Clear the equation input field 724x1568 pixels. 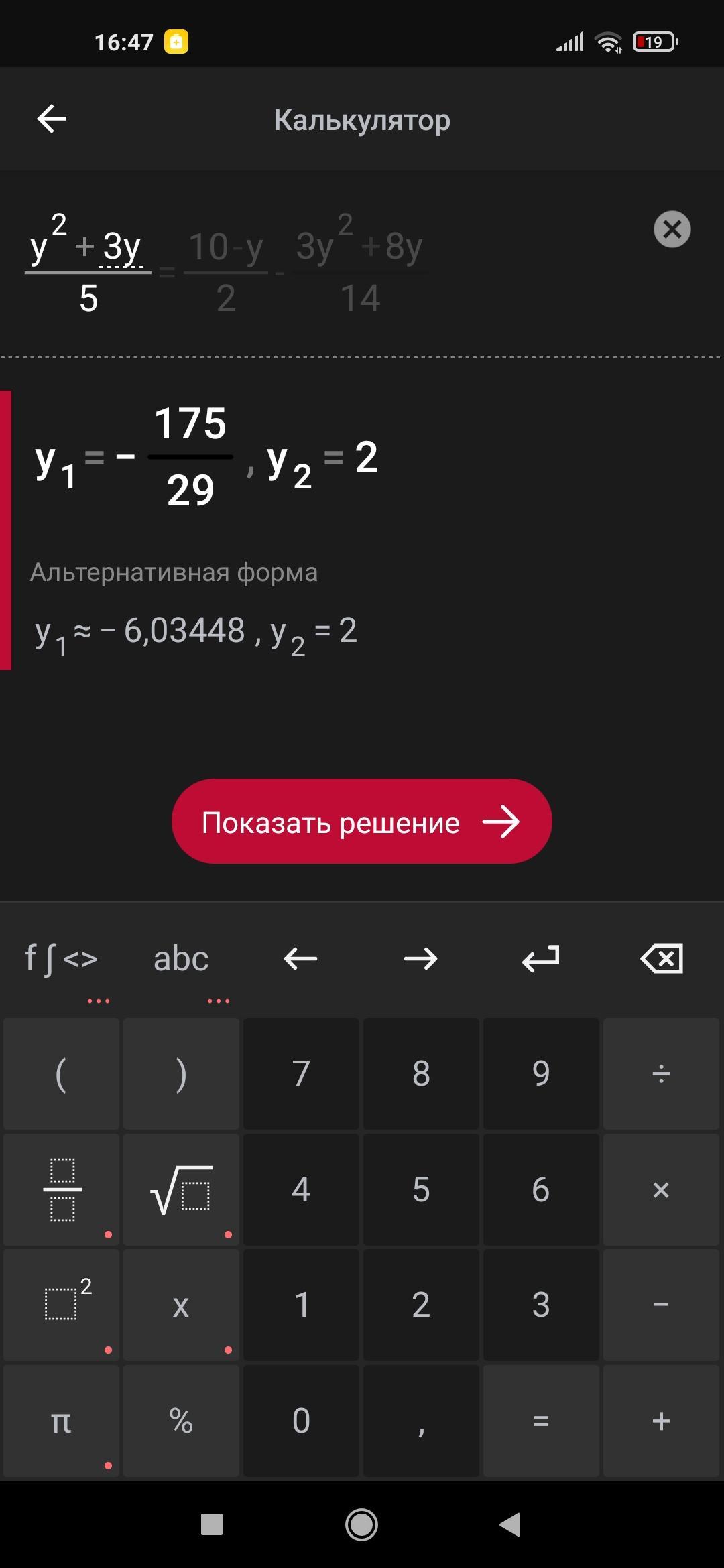coord(672,229)
